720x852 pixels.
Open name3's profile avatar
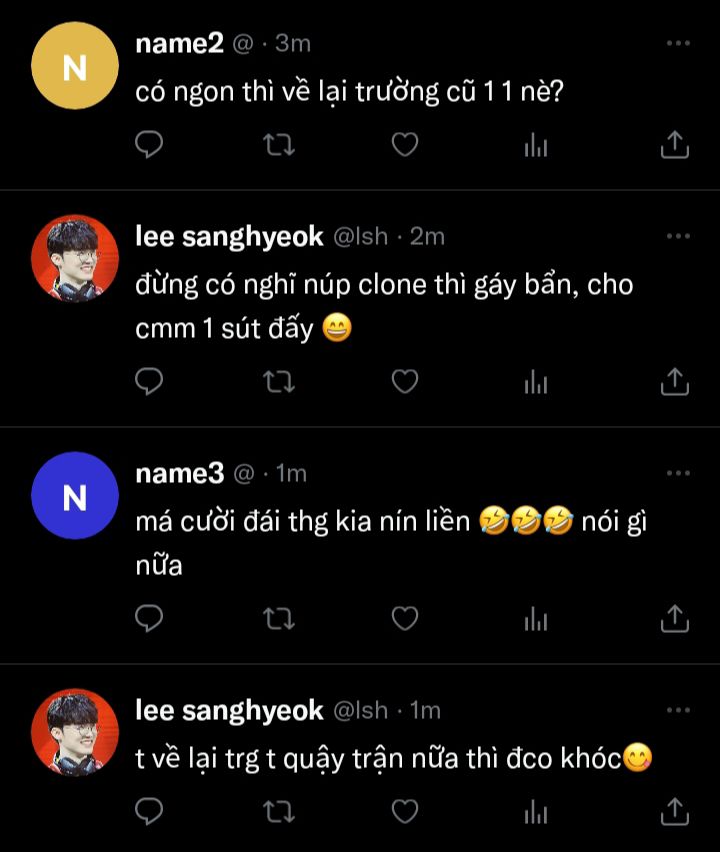[x=76, y=497]
